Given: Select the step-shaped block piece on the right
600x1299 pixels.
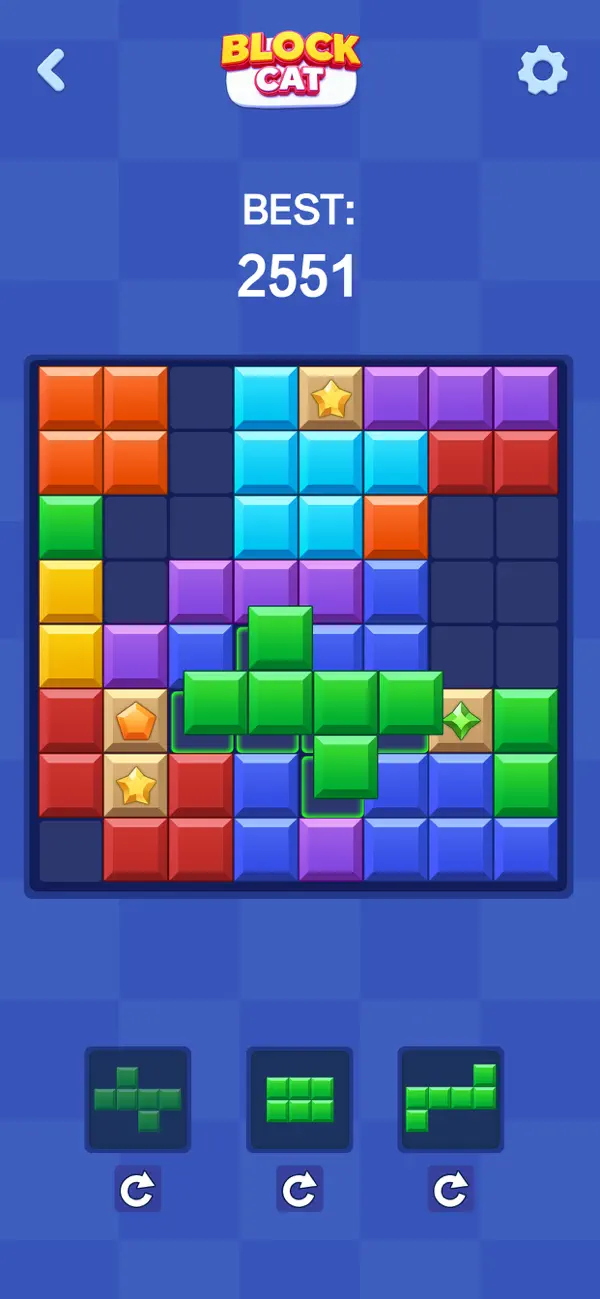Looking at the screenshot, I should tap(451, 1099).
